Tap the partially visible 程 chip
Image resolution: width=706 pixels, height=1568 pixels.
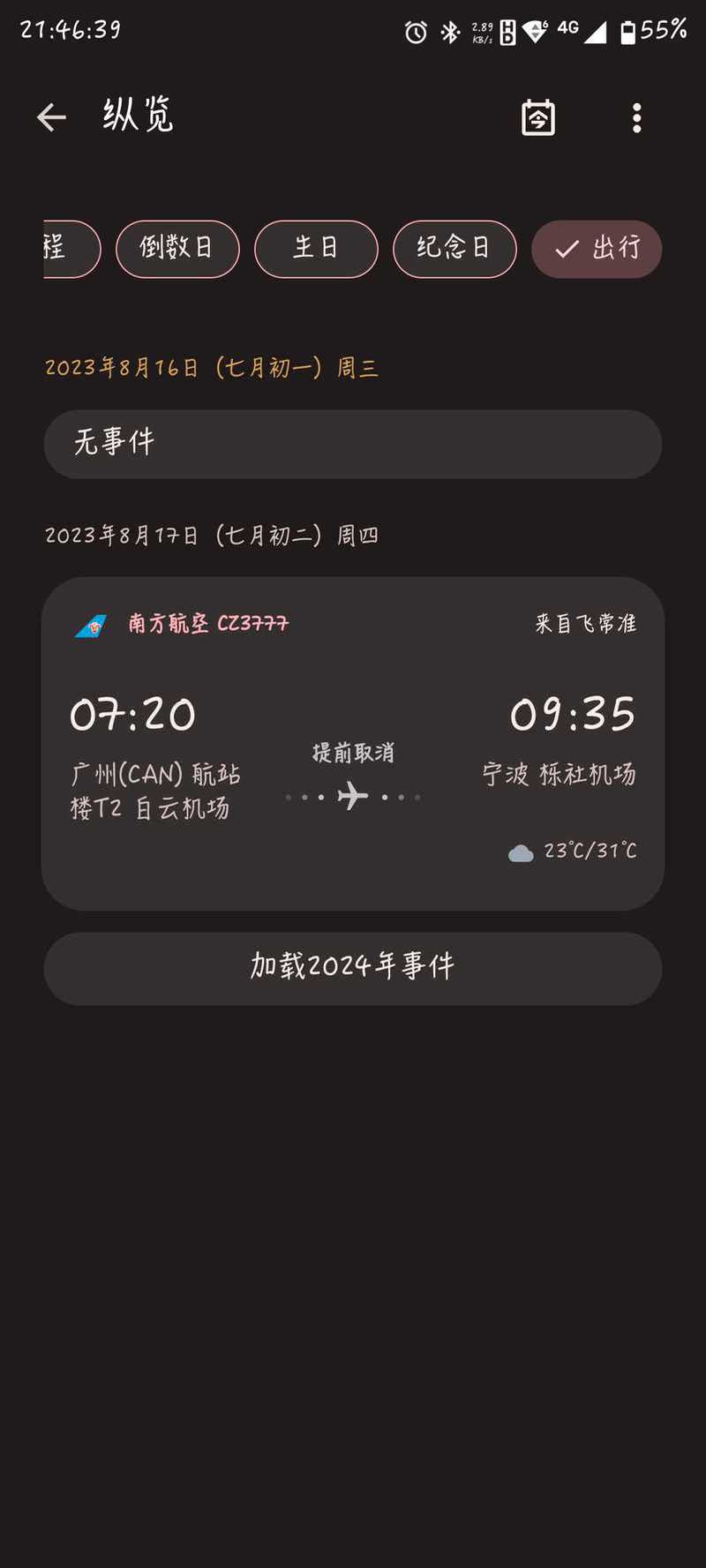71,249
